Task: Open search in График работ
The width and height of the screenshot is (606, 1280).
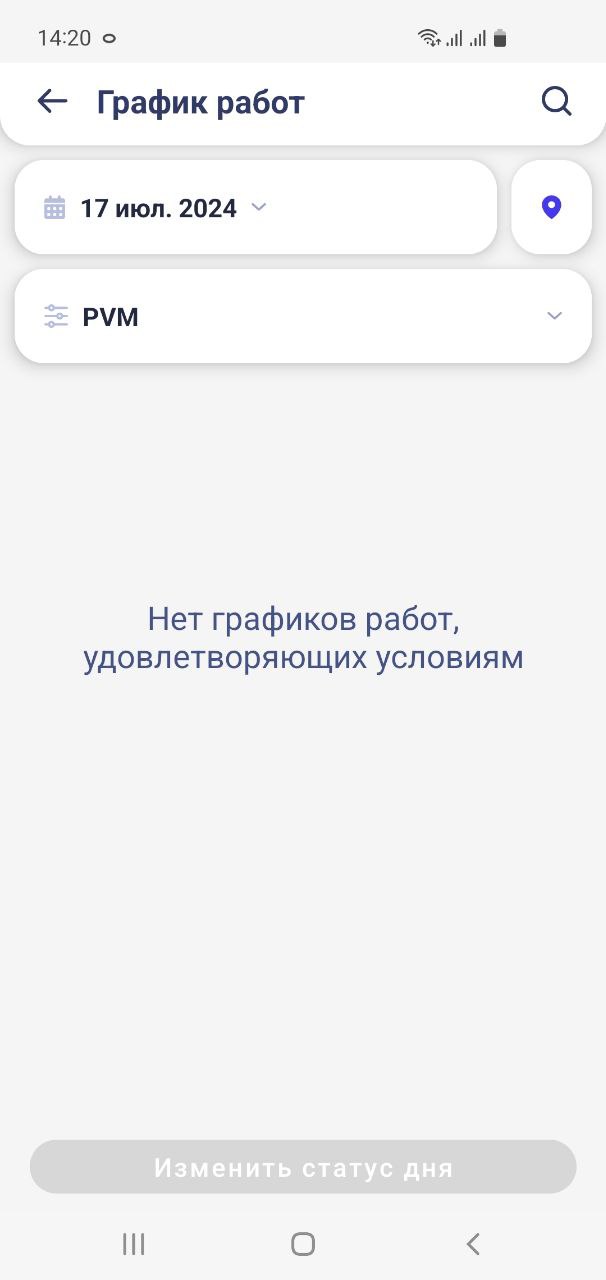Action: [556, 101]
